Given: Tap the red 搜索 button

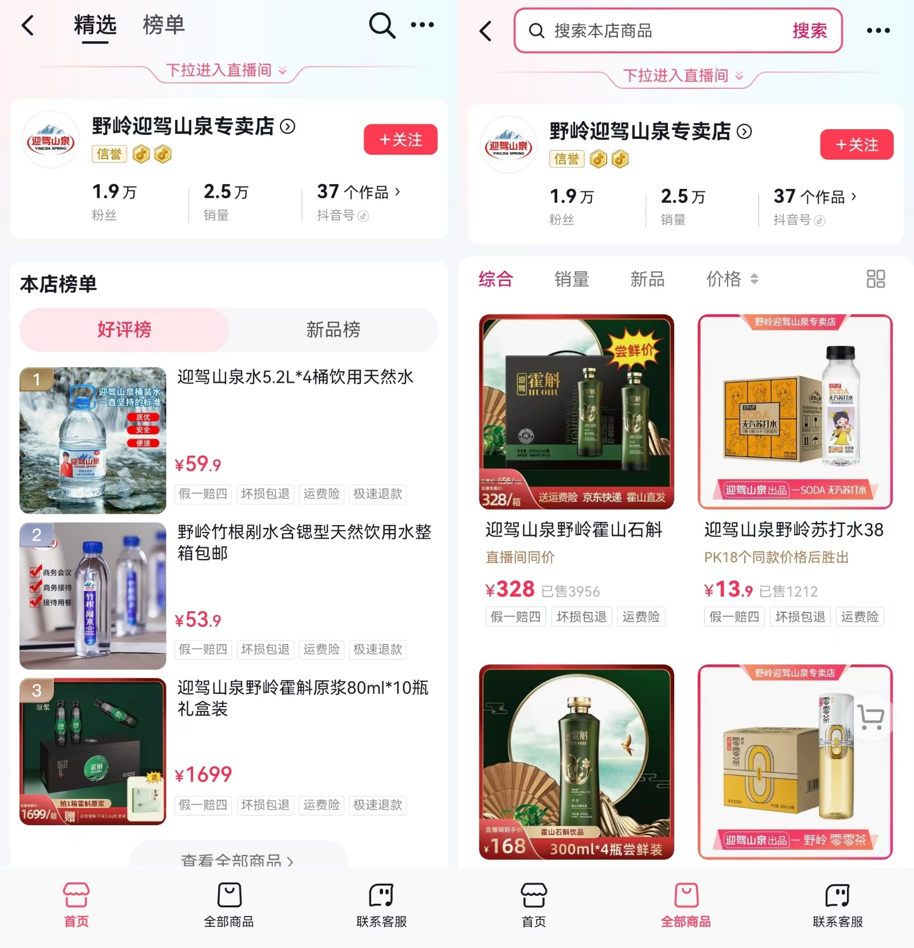Looking at the screenshot, I should [x=809, y=31].
